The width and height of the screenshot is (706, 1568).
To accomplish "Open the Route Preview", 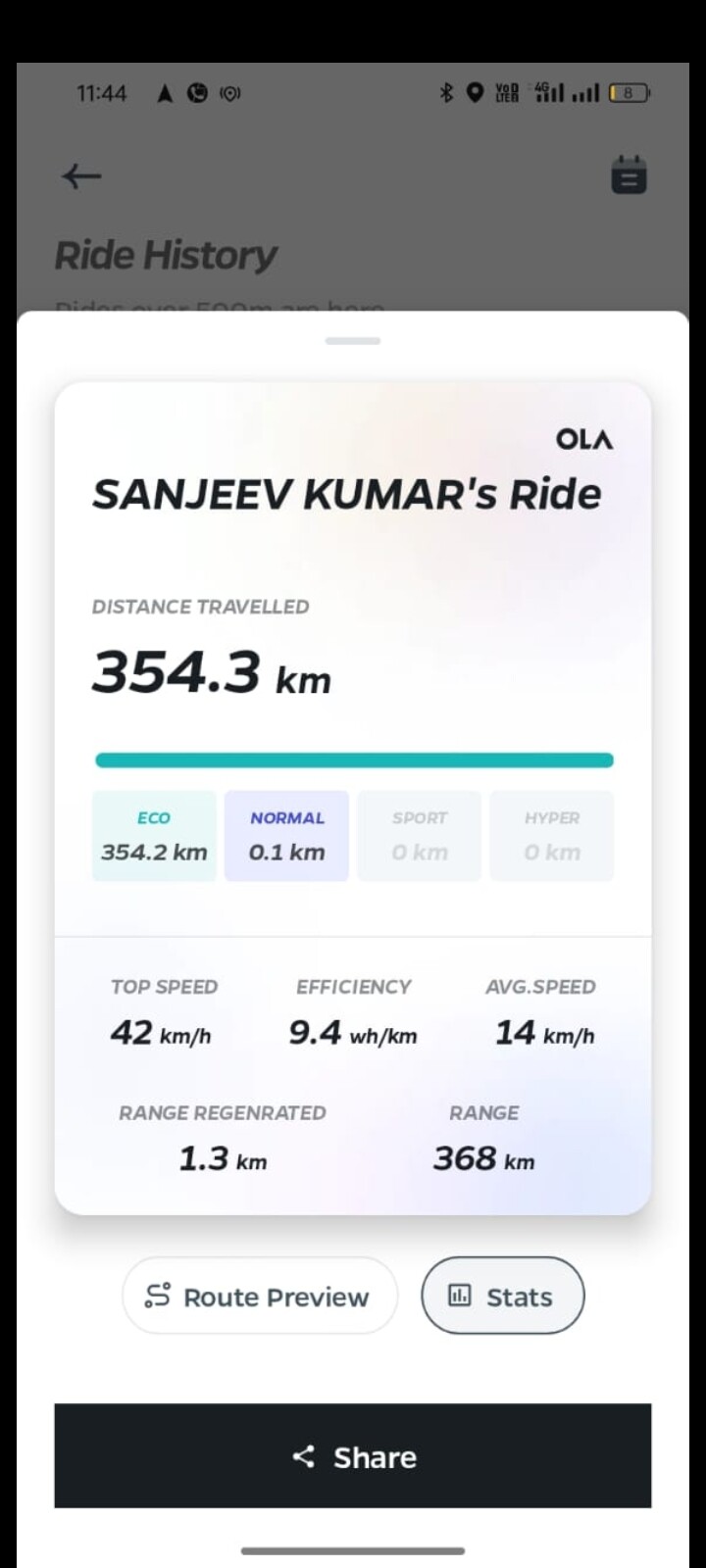I will coord(260,1296).
